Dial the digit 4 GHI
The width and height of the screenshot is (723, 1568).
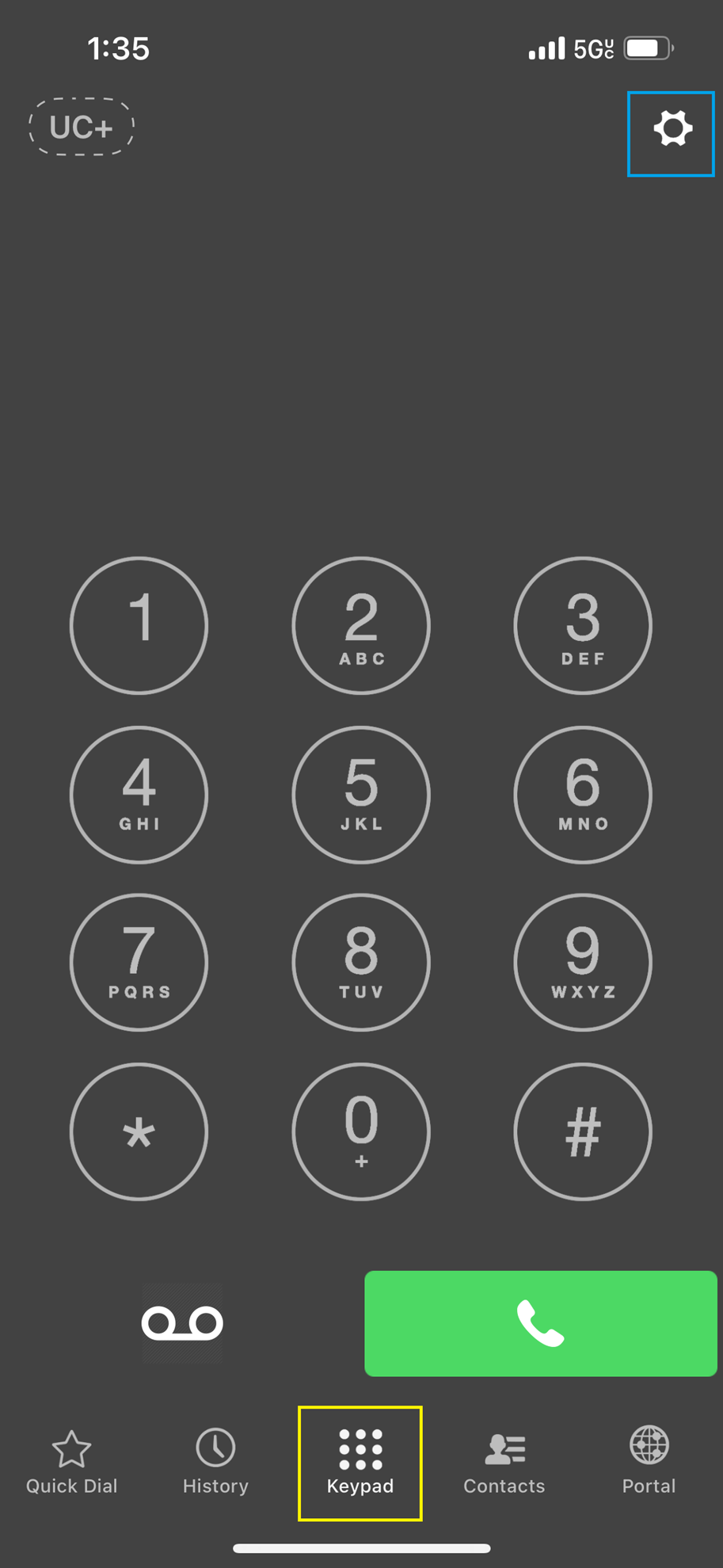139,794
